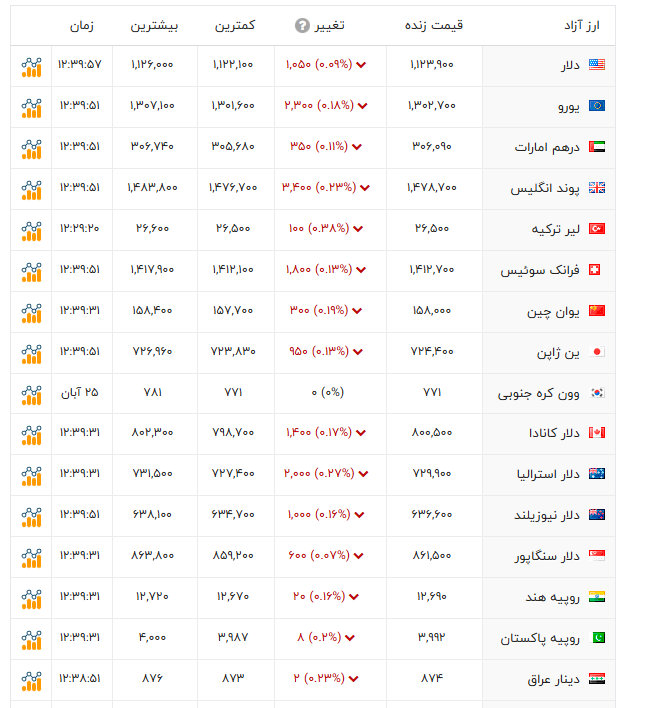Open the chart icon for دلار
This screenshot has height=708, width=656.
pyautogui.click(x=31, y=66)
